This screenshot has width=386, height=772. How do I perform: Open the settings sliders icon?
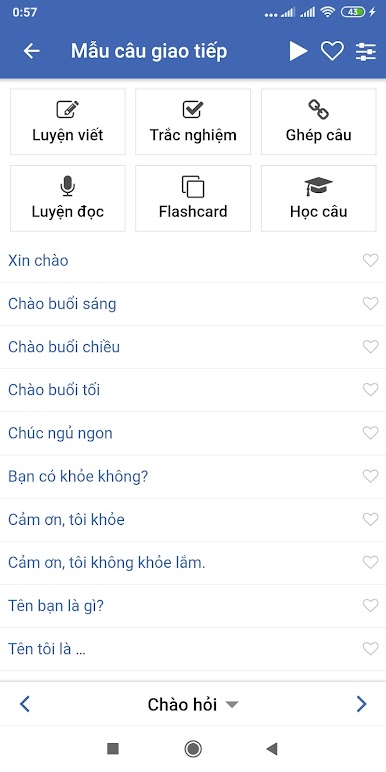366,51
